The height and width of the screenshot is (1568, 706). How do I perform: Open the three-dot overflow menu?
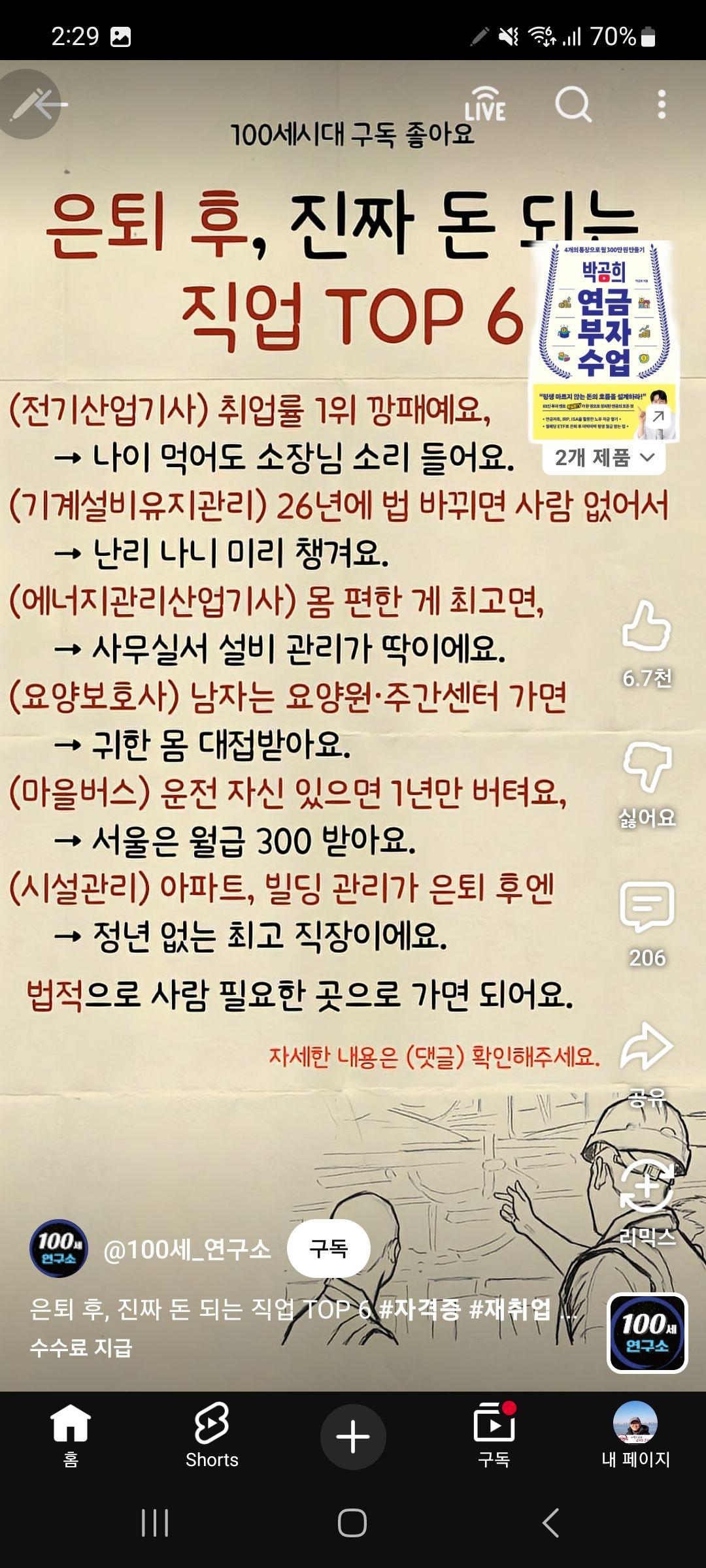coord(662,105)
